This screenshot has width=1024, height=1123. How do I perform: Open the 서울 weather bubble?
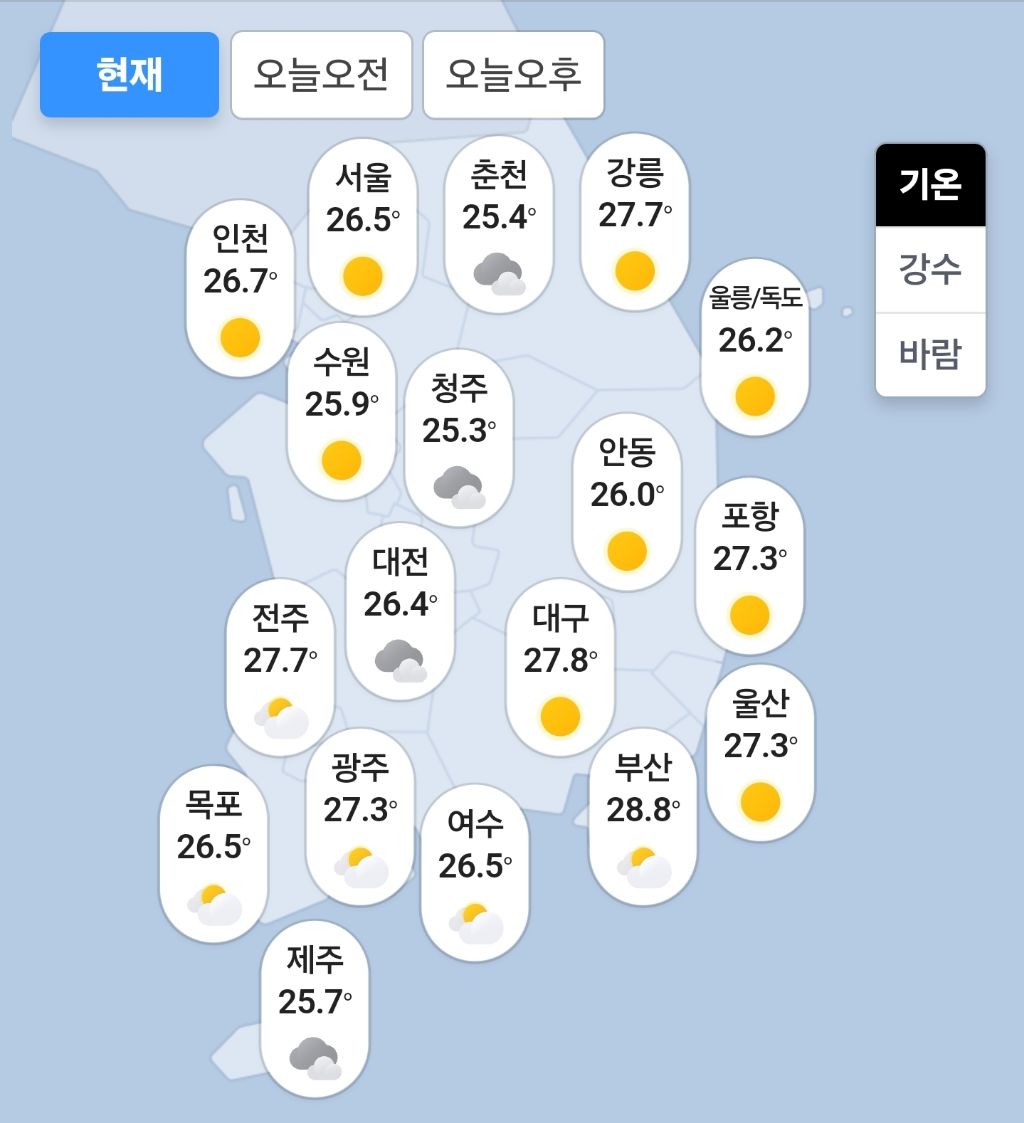click(363, 227)
